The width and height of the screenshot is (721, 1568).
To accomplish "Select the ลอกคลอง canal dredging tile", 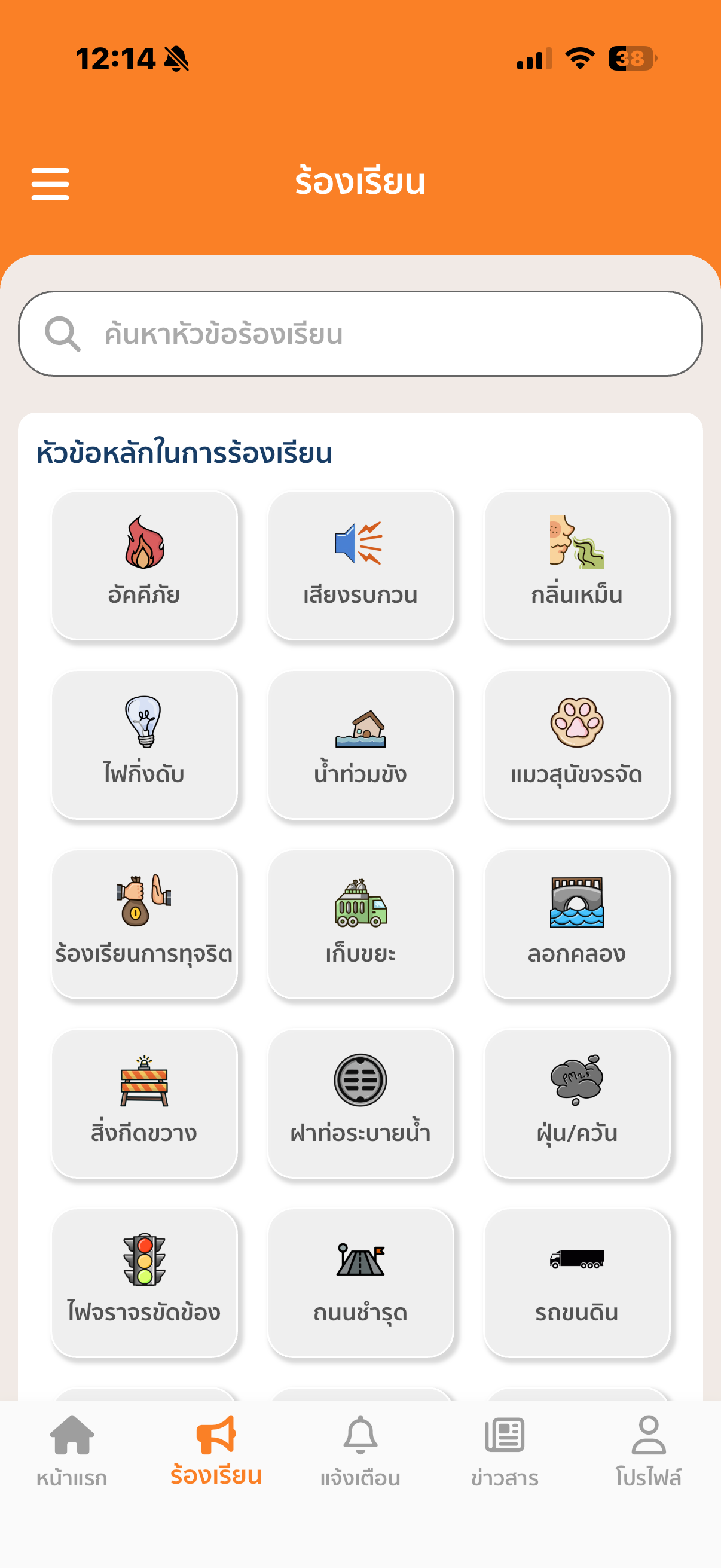I will pos(576,923).
